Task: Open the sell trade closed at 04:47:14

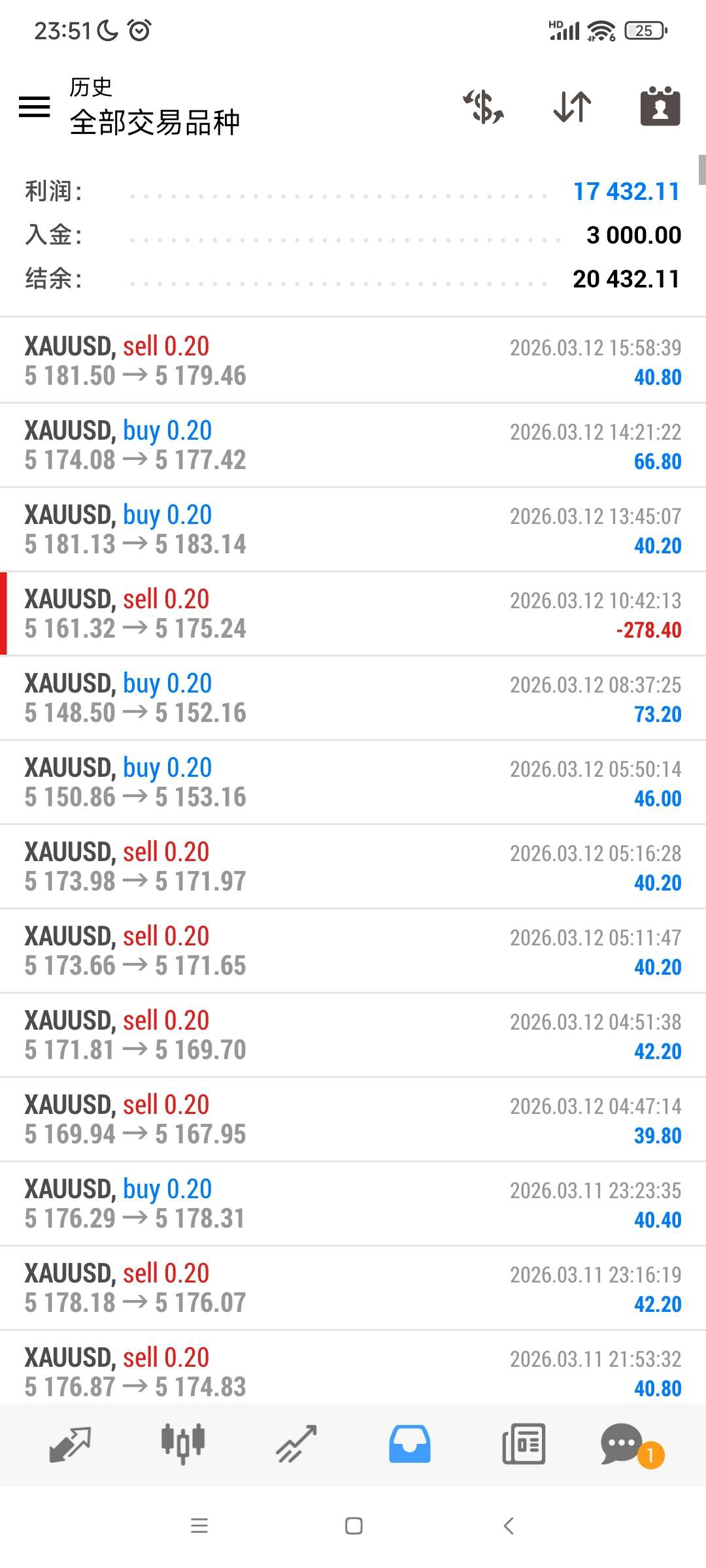Action: coord(353,1120)
